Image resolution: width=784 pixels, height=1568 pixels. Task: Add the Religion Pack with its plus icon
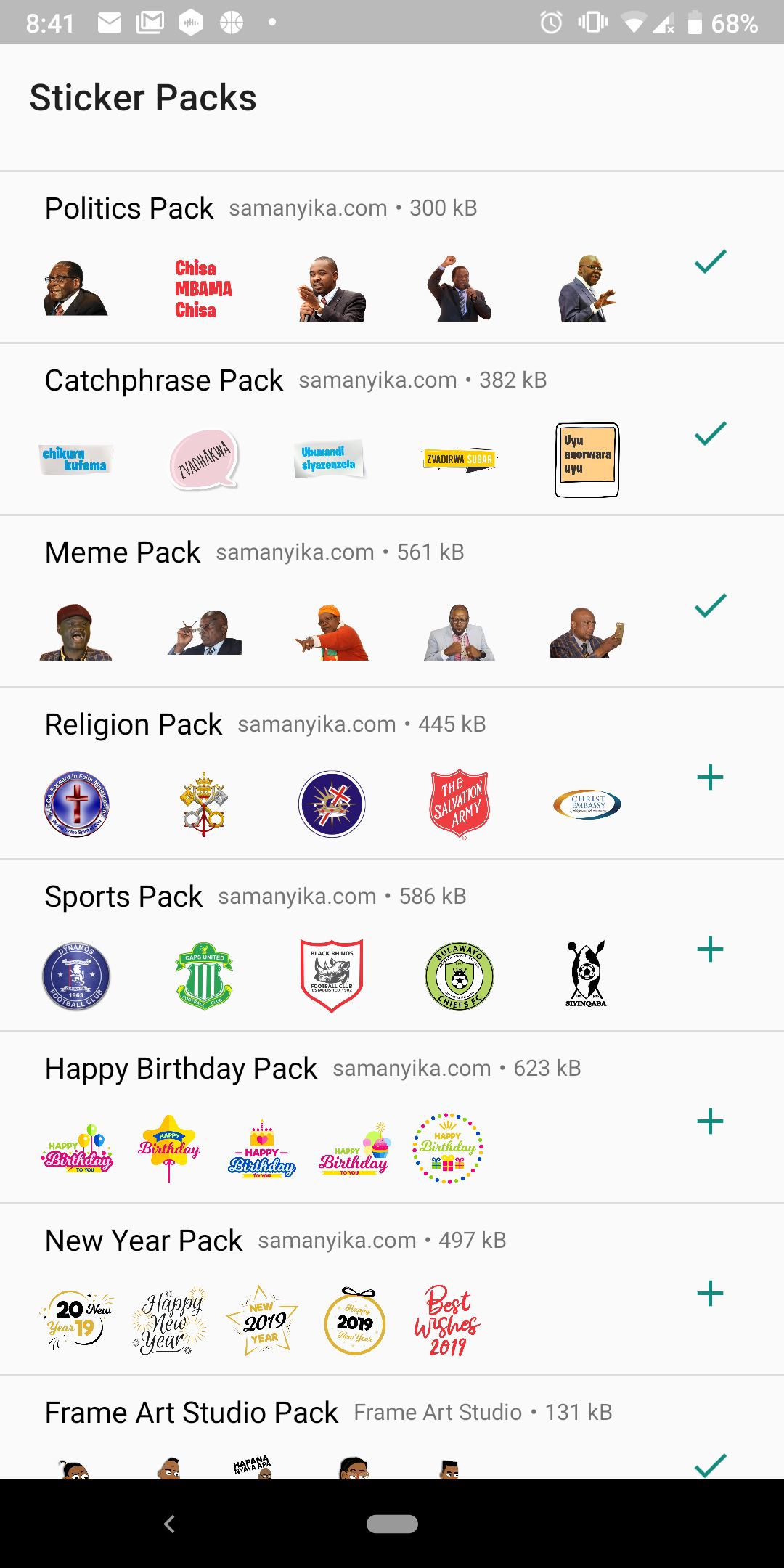(710, 777)
